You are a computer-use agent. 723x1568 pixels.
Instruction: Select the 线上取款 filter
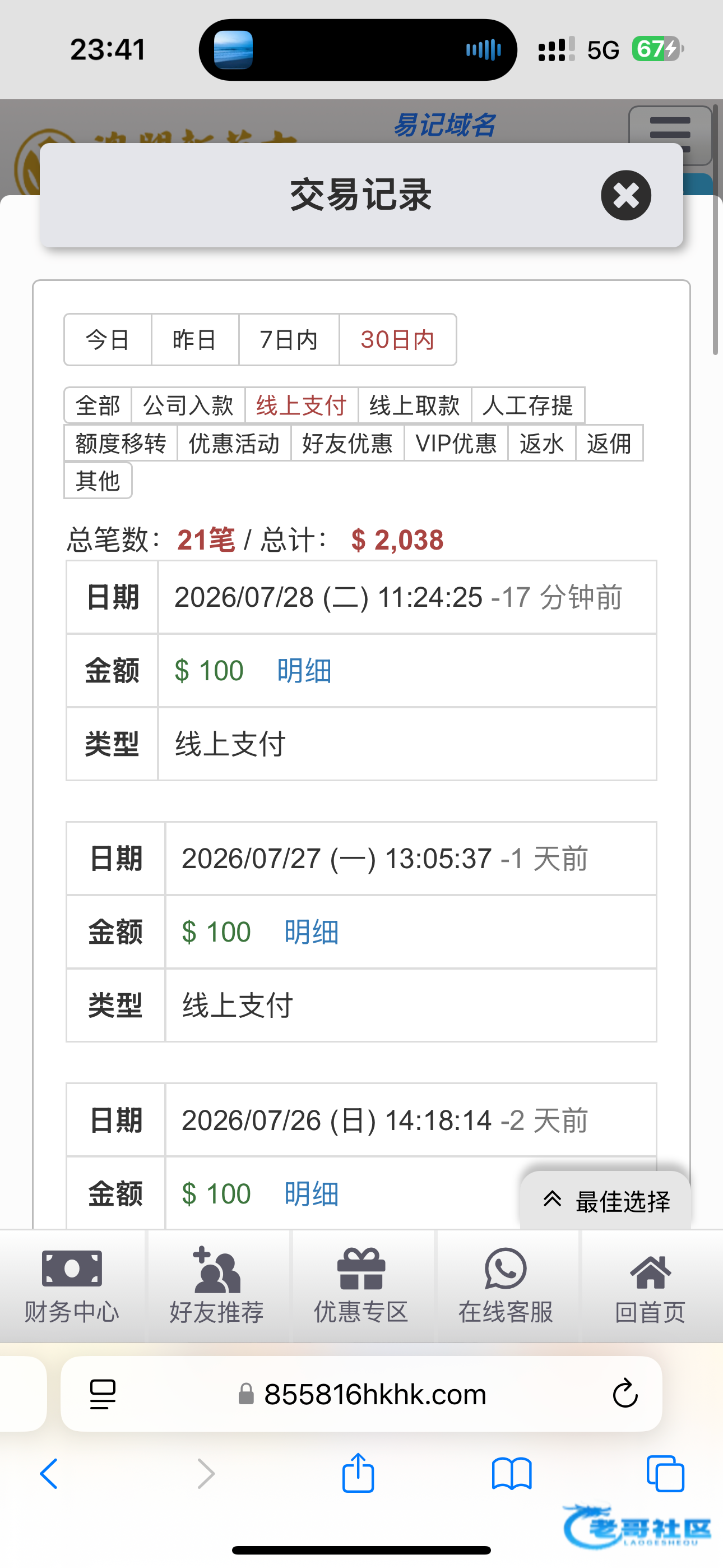coord(414,405)
